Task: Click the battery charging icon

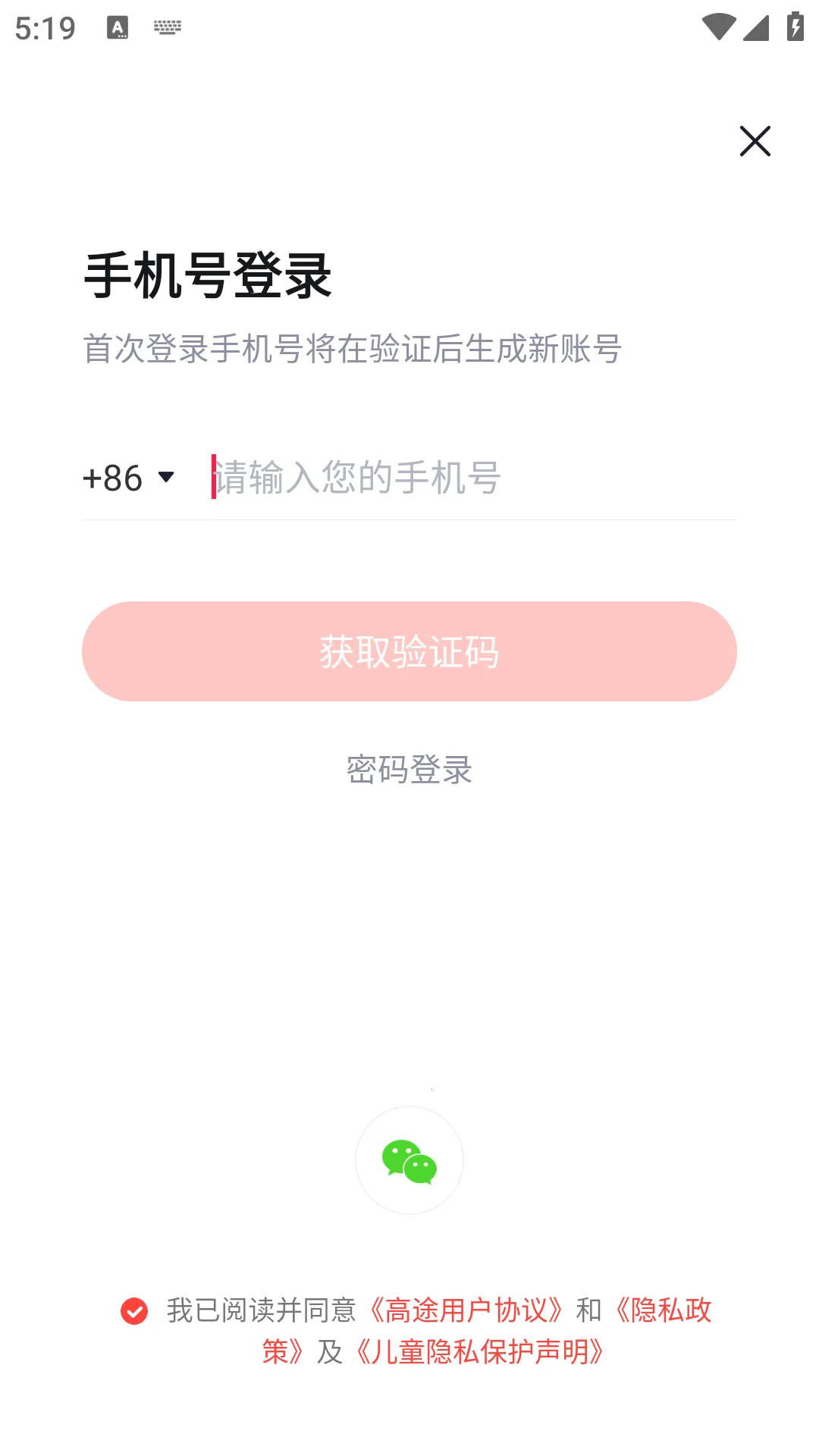Action: click(x=794, y=25)
